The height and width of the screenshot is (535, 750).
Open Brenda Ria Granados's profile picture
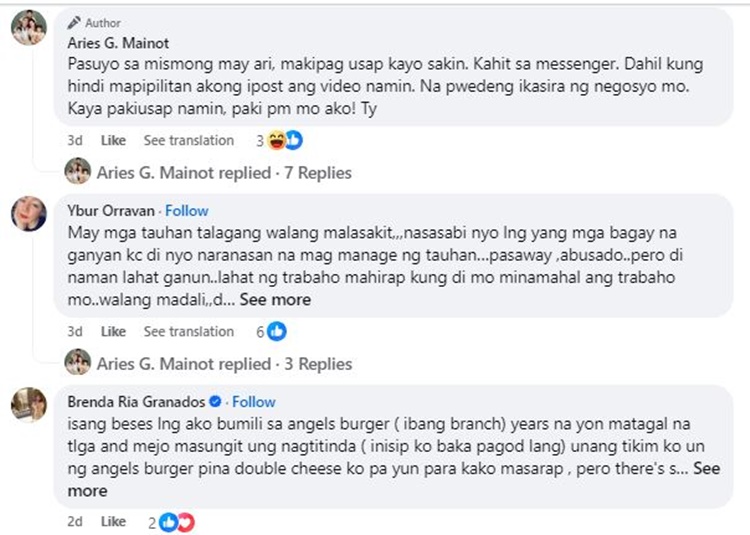pyautogui.click(x=27, y=404)
